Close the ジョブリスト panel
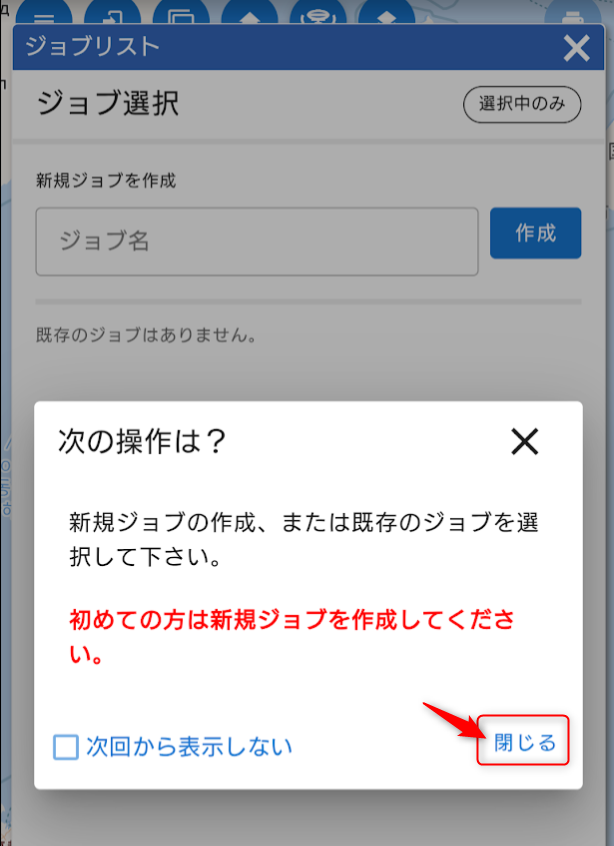 pos(577,48)
